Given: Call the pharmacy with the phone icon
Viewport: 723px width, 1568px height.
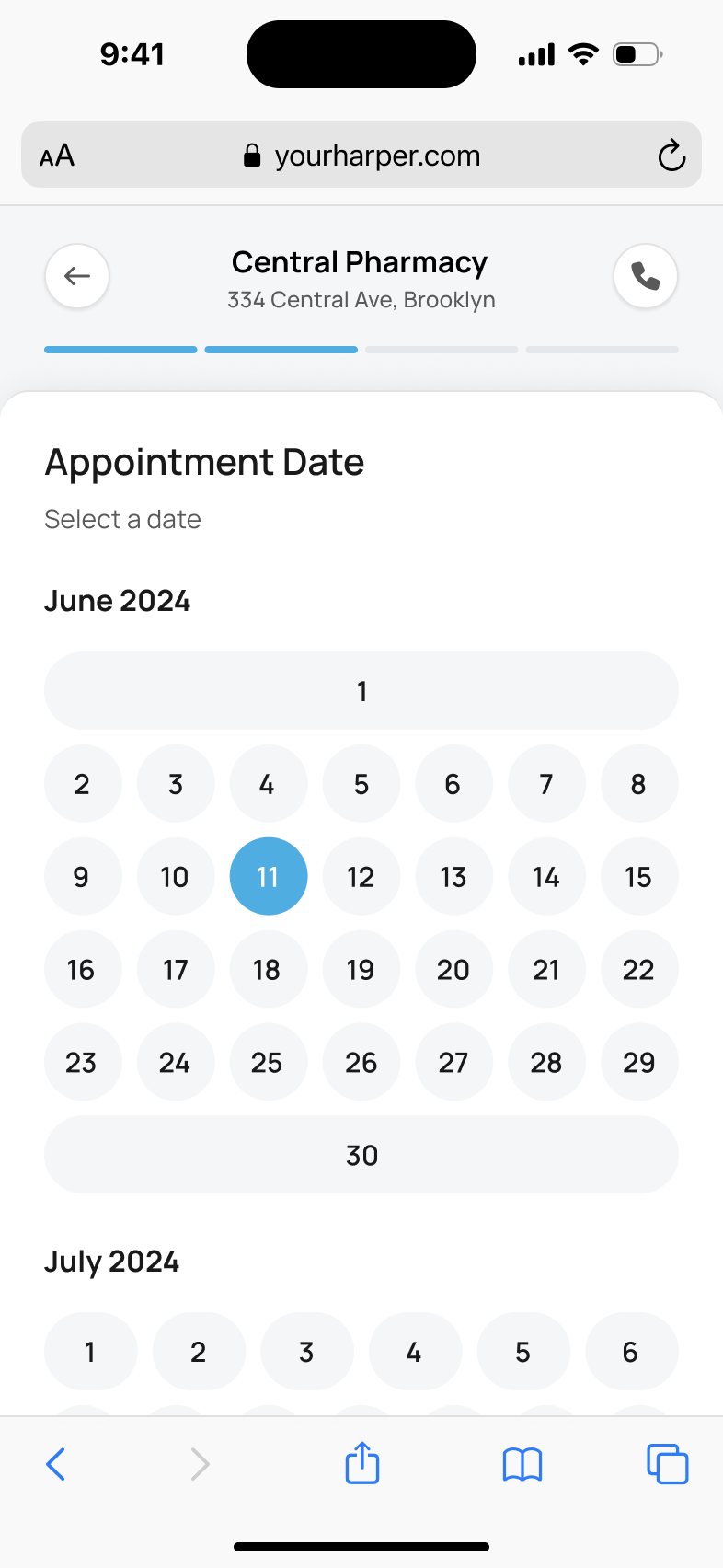Looking at the screenshot, I should pyautogui.click(x=646, y=276).
